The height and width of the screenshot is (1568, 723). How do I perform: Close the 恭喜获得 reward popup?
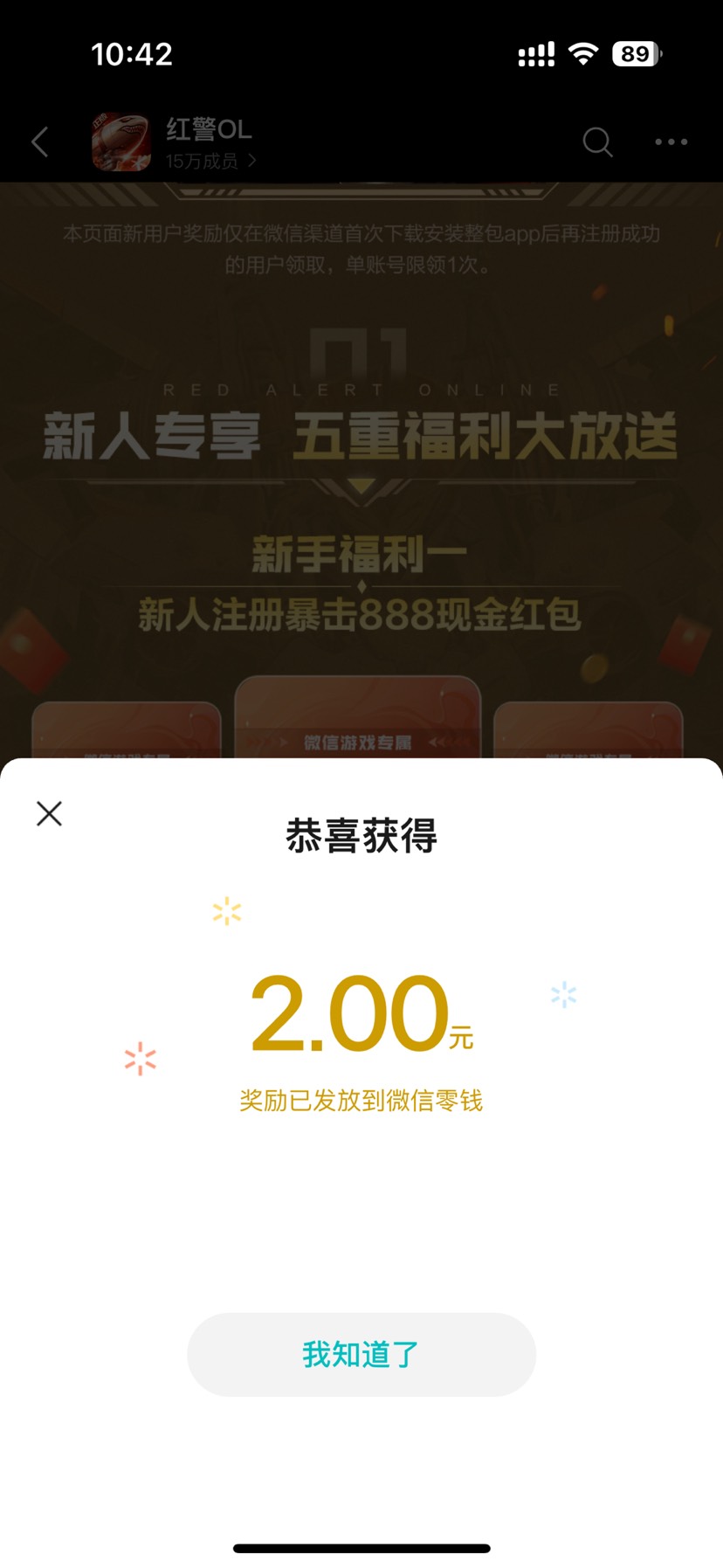[50, 813]
